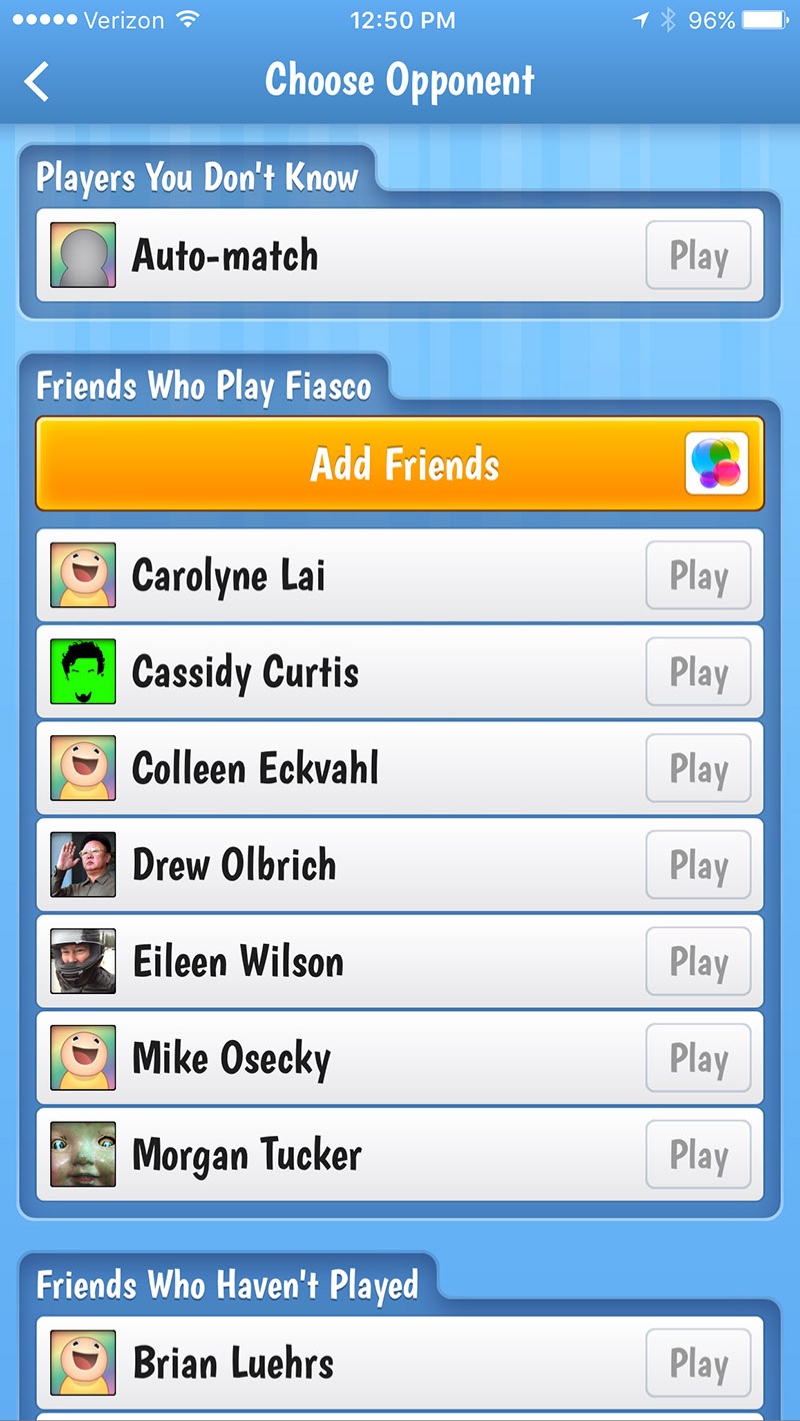Image resolution: width=800 pixels, height=1421 pixels.
Task: Select Play for Mike Osecky
Action: pyautogui.click(x=698, y=1058)
